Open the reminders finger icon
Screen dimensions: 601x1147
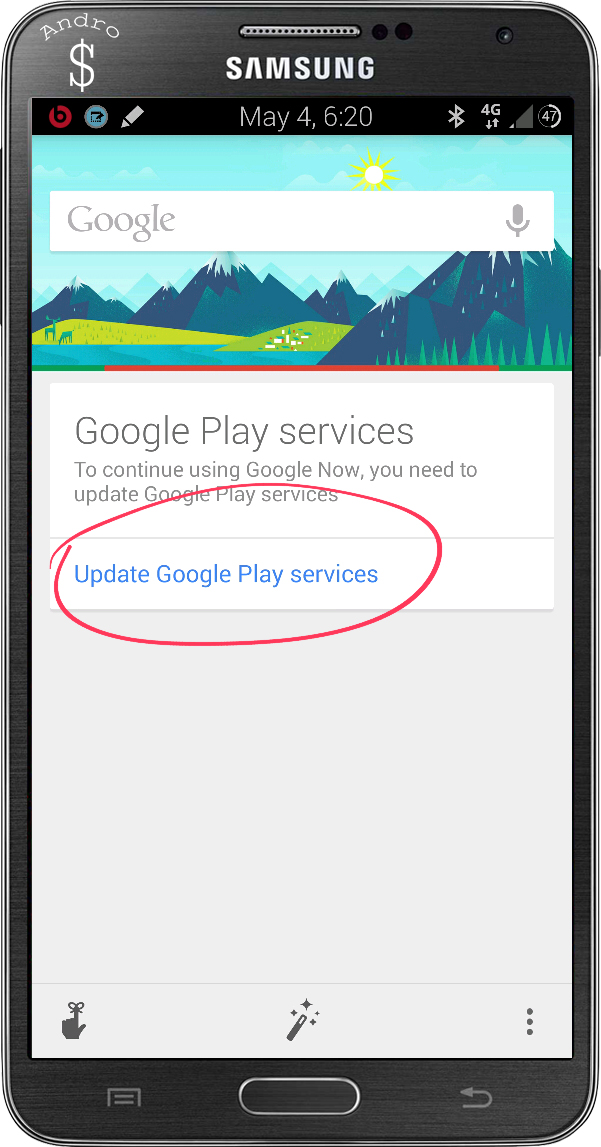pos(73,1020)
